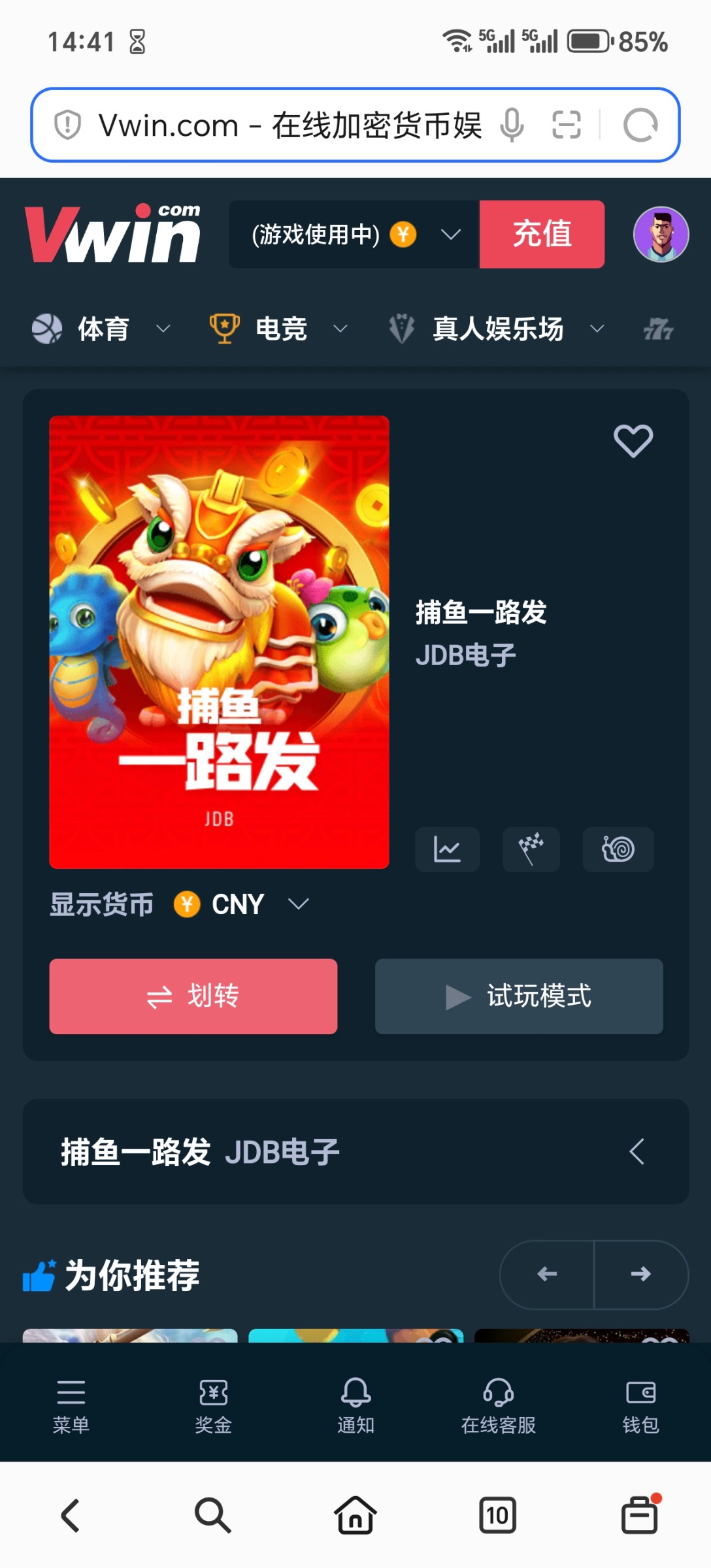Open the user profile avatar
Viewport: 711px width, 1568px height.
coord(661,234)
